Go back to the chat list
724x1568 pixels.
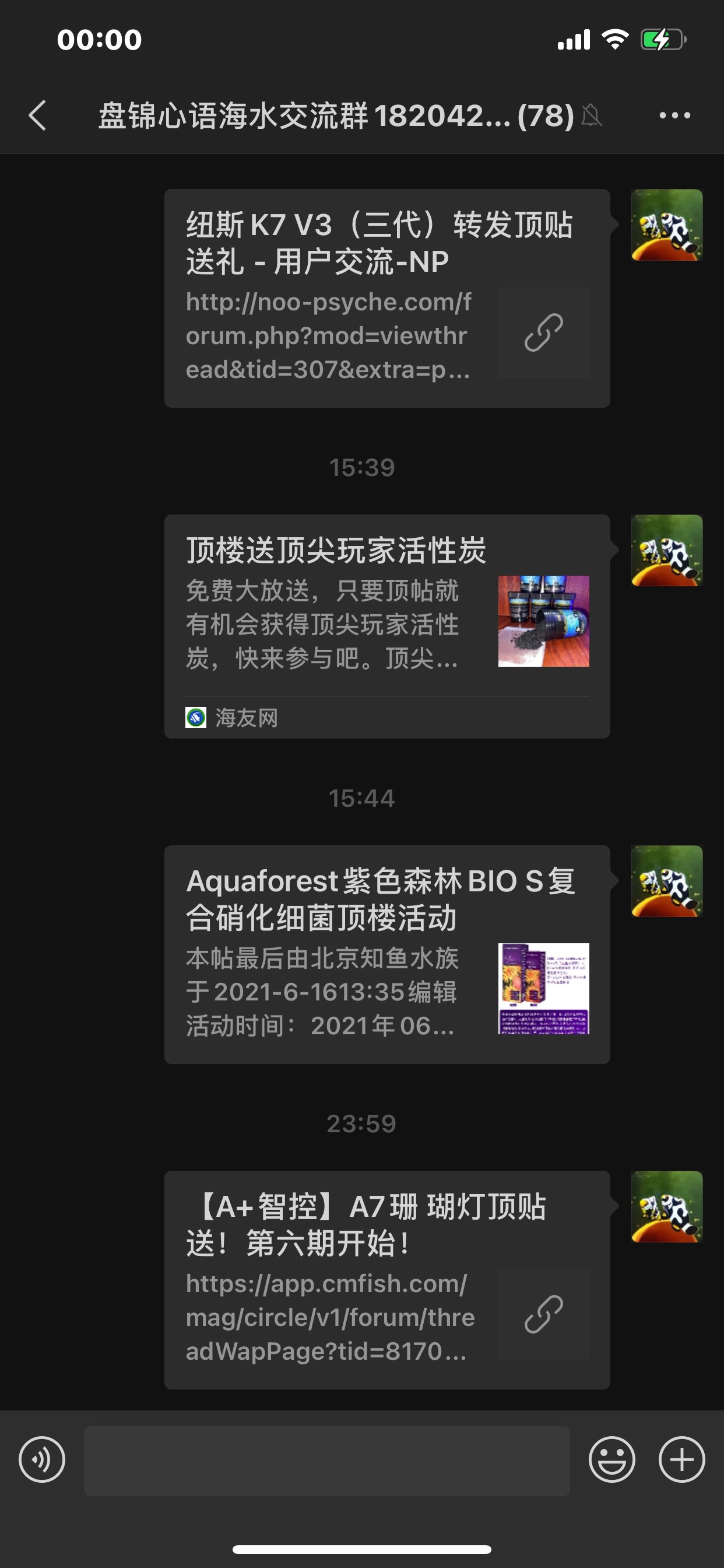pyautogui.click(x=38, y=115)
